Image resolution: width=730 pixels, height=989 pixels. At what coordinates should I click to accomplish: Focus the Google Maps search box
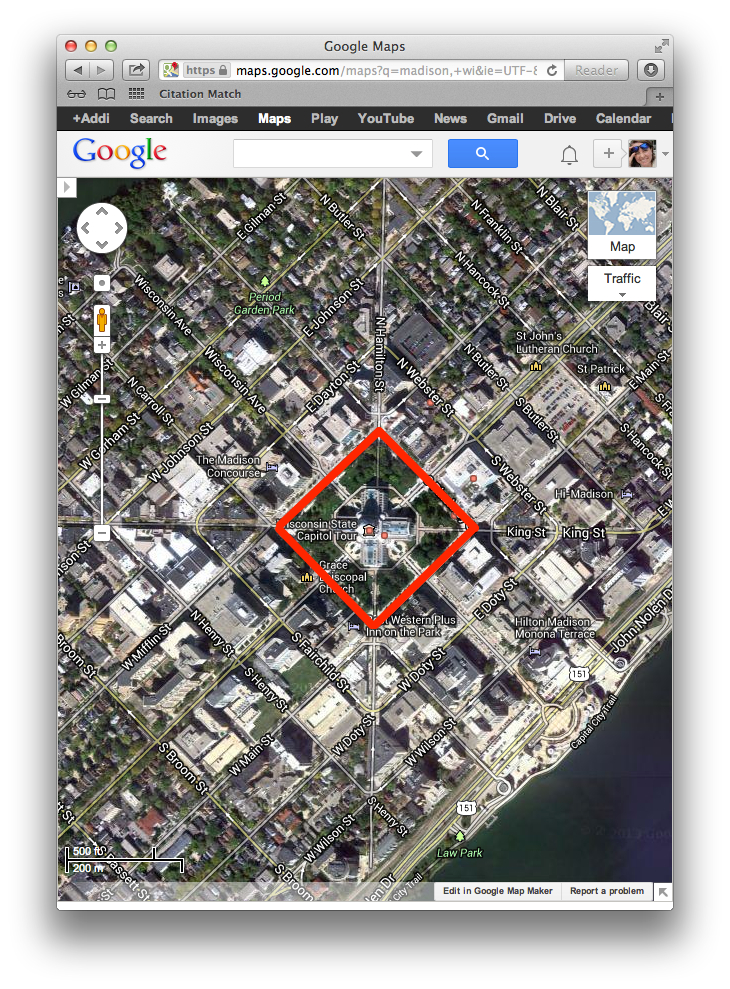pyautogui.click(x=321, y=153)
